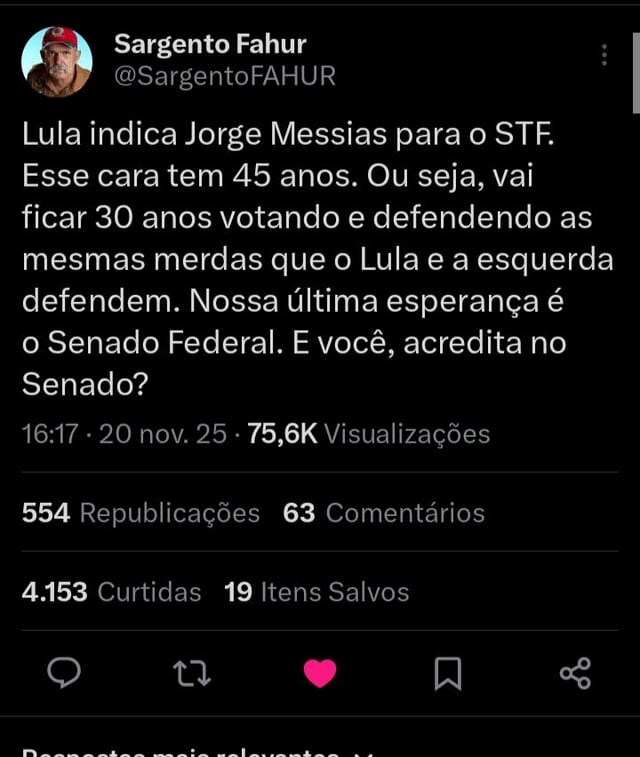View the 554 Republicações list
Image resolution: width=640 pixels, height=757 pixels.
coord(141,513)
